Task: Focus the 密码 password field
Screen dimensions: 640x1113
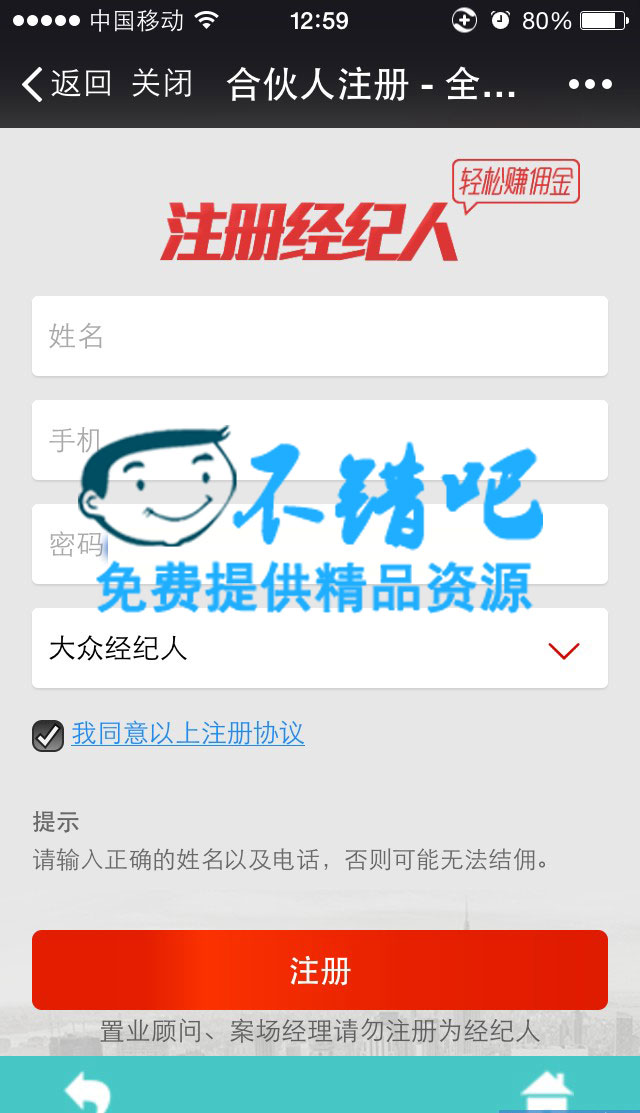Action: [320, 544]
